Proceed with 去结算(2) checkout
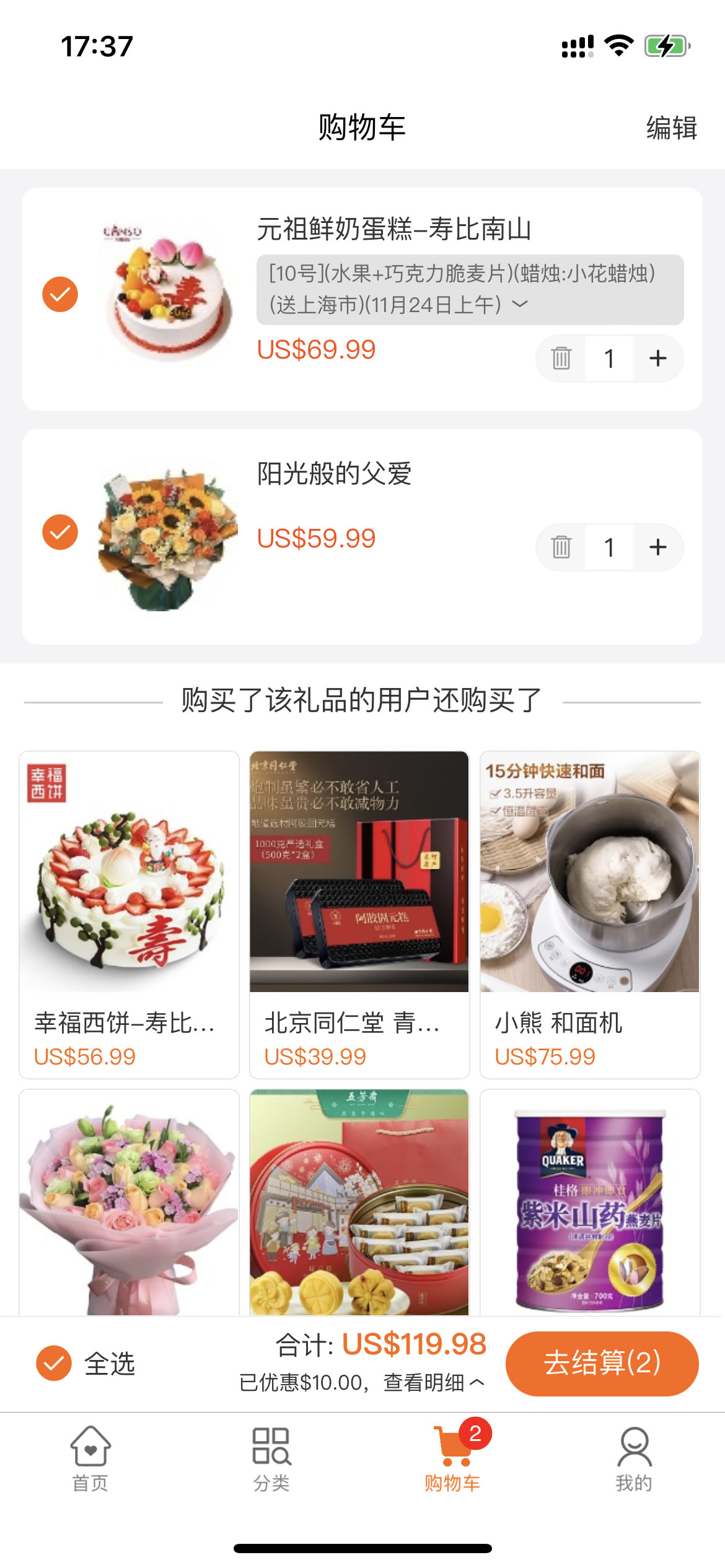Screen dimensions: 725x1568 pos(602,1364)
